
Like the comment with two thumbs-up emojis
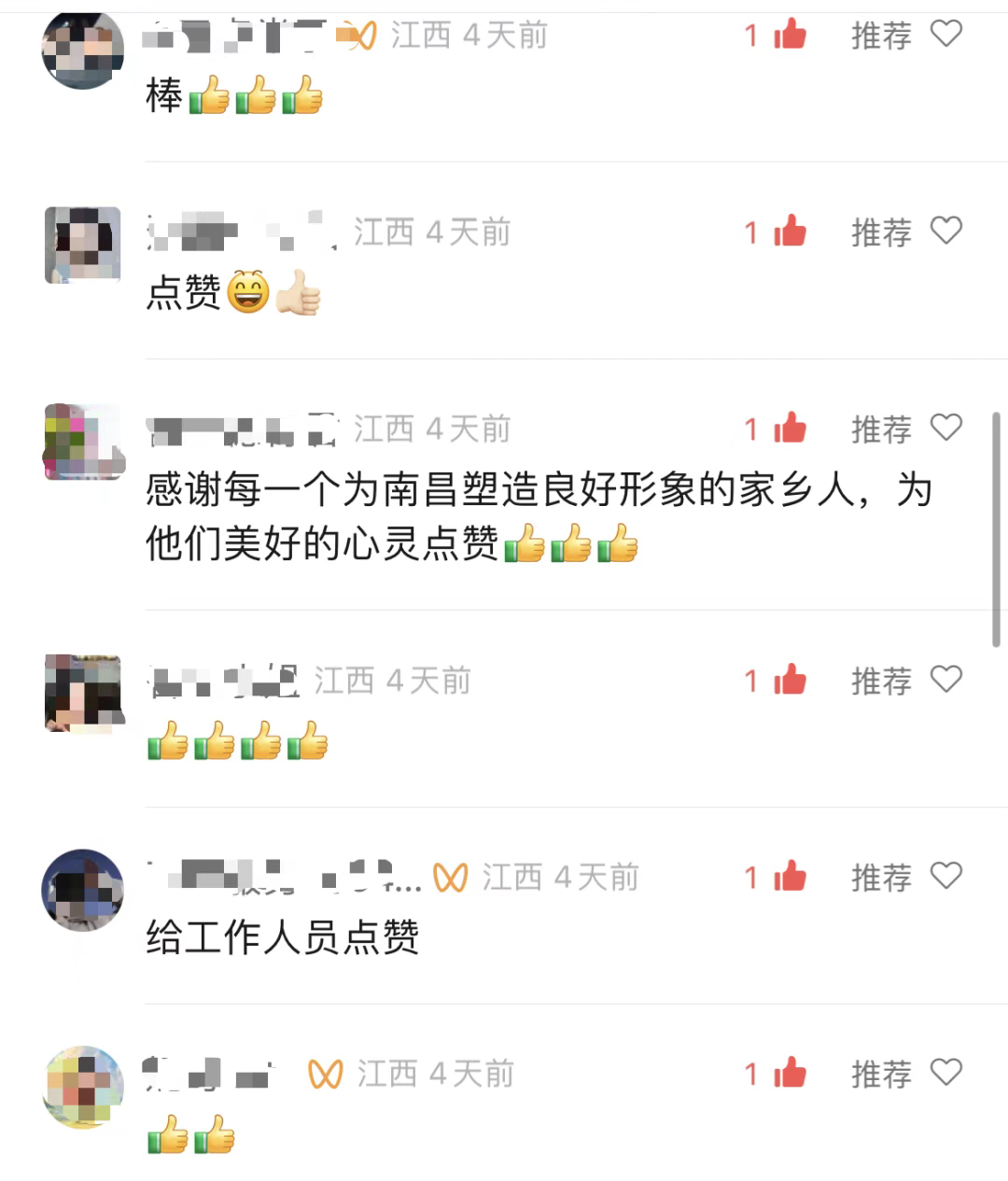coord(789,1074)
